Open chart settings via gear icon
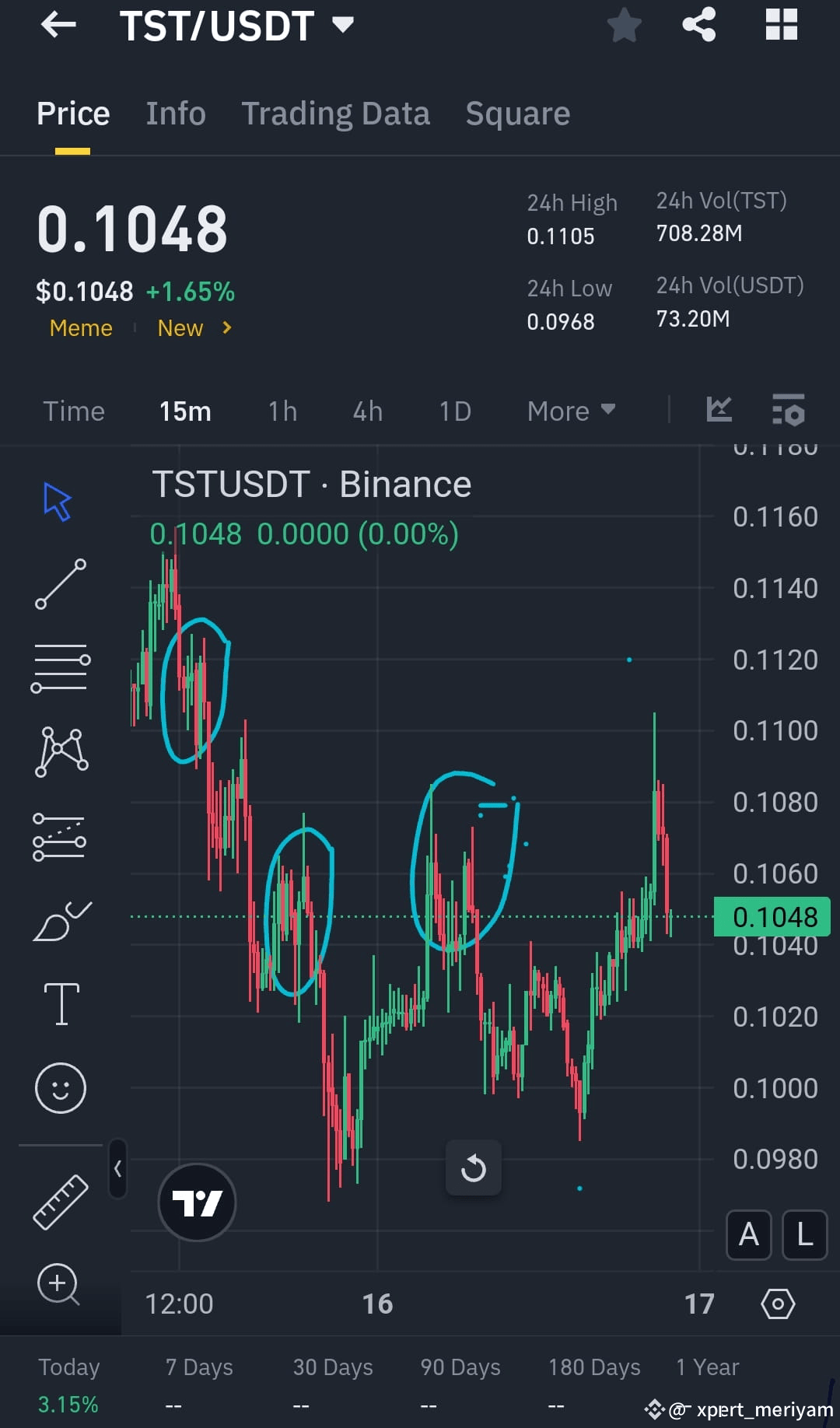840x1428 pixels. (x=777, y=1304)
